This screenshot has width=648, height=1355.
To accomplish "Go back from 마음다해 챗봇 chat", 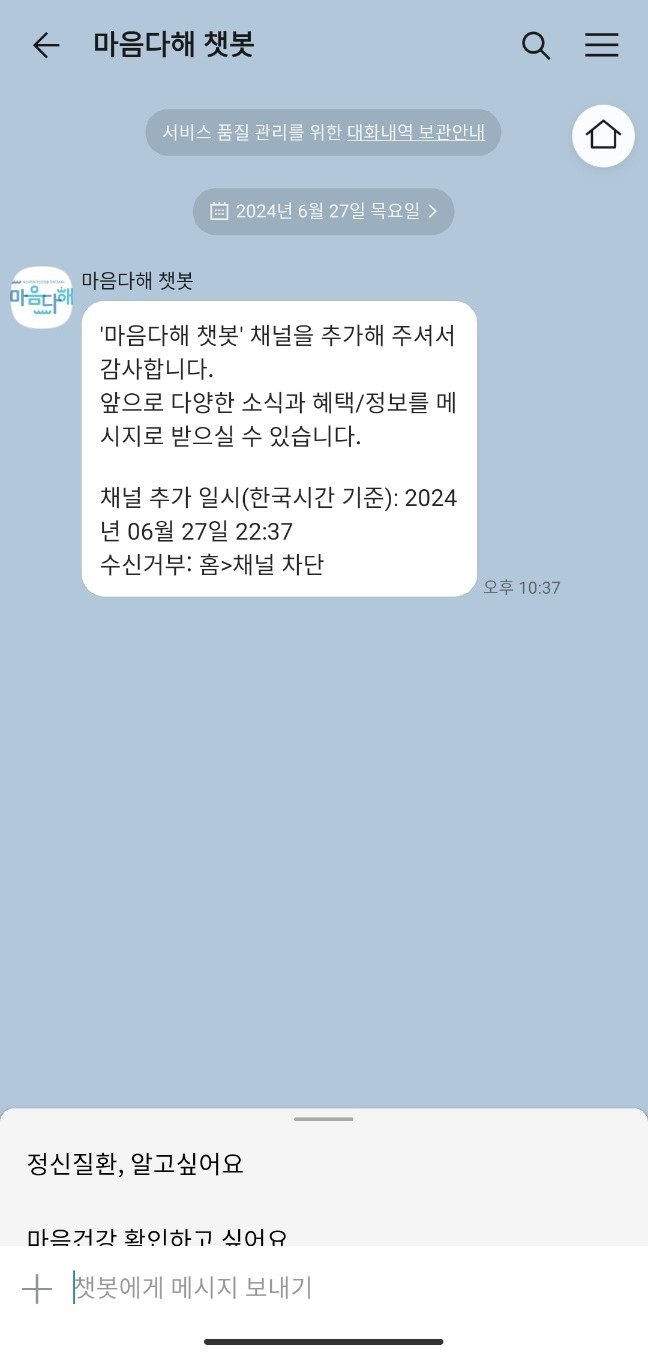I will [x=46, y=45].
